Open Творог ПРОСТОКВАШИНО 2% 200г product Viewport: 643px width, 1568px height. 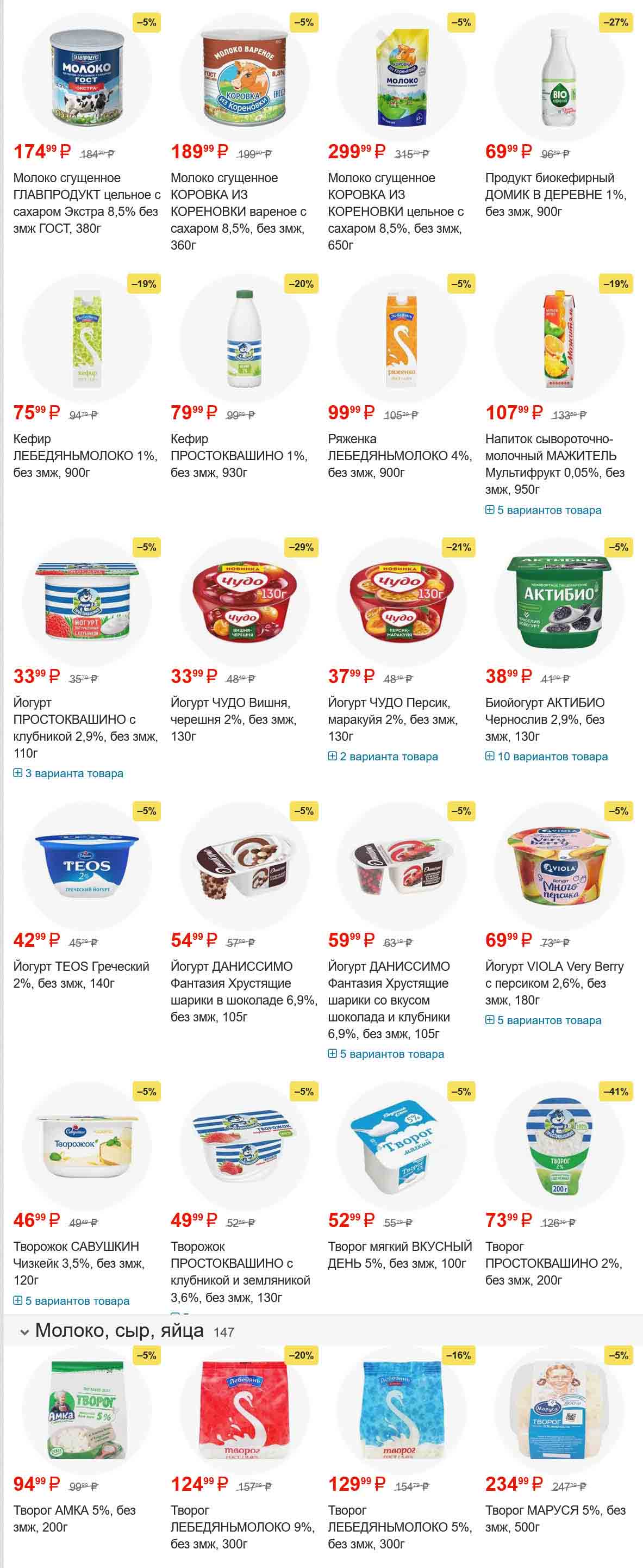pos(553,1263)
